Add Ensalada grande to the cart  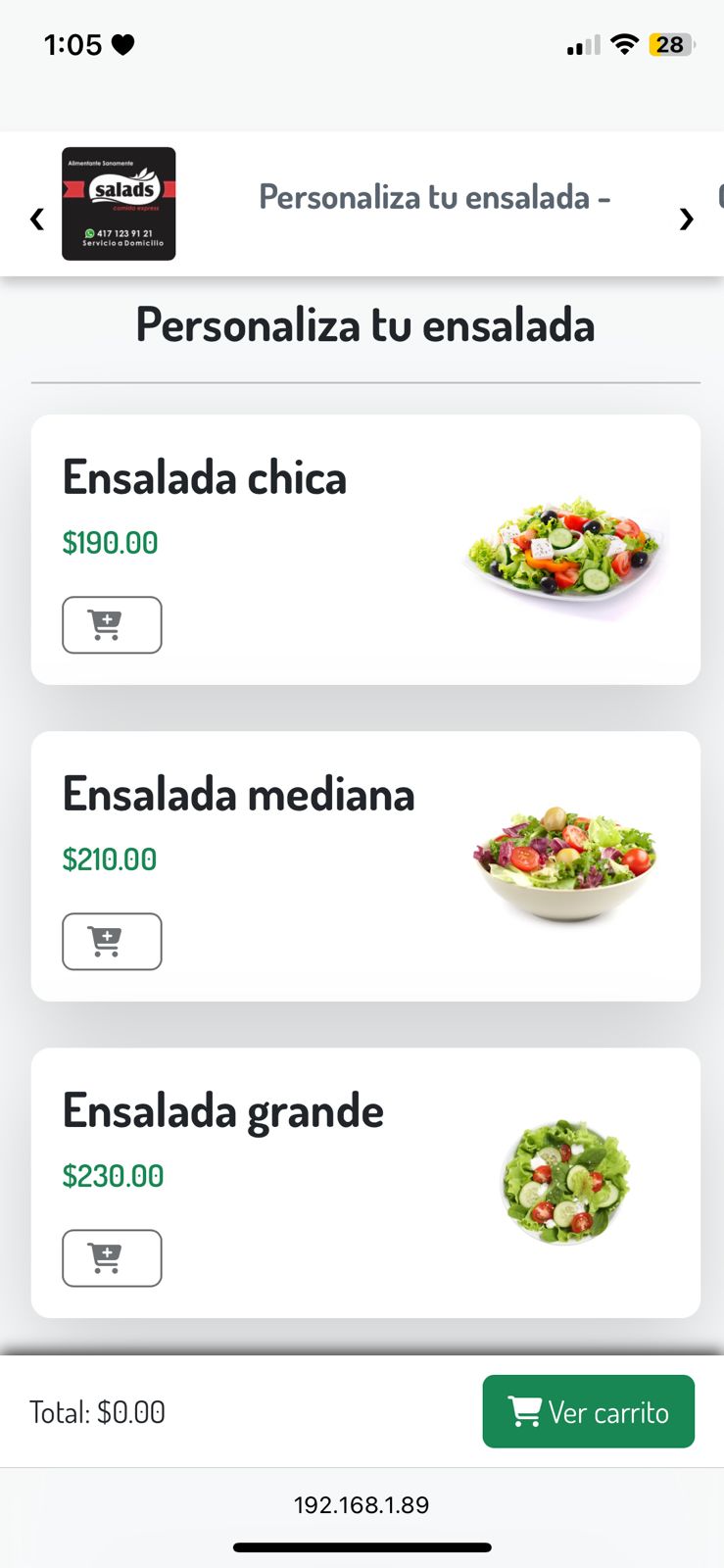point(112,1258)
